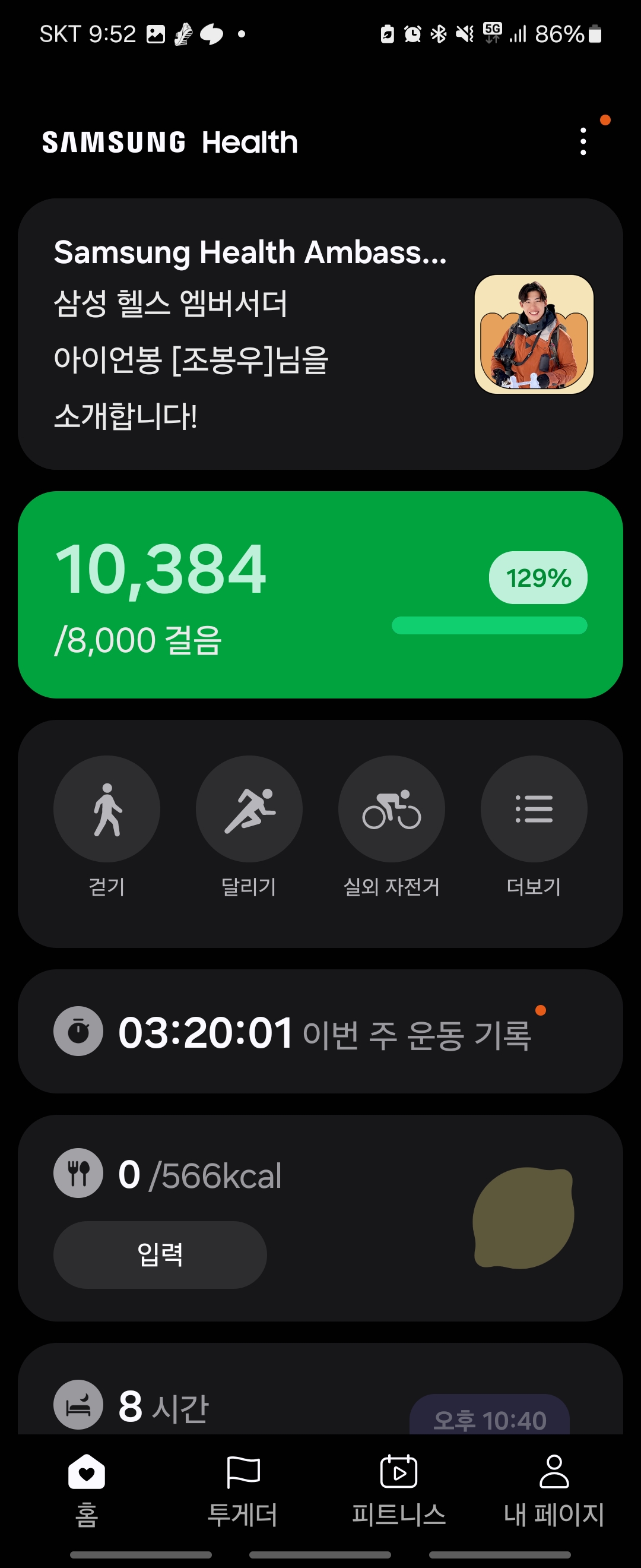This screenshot has width=641, height=1568.
Task: Tap 더보기 to see more exercises
Action: 534,809
